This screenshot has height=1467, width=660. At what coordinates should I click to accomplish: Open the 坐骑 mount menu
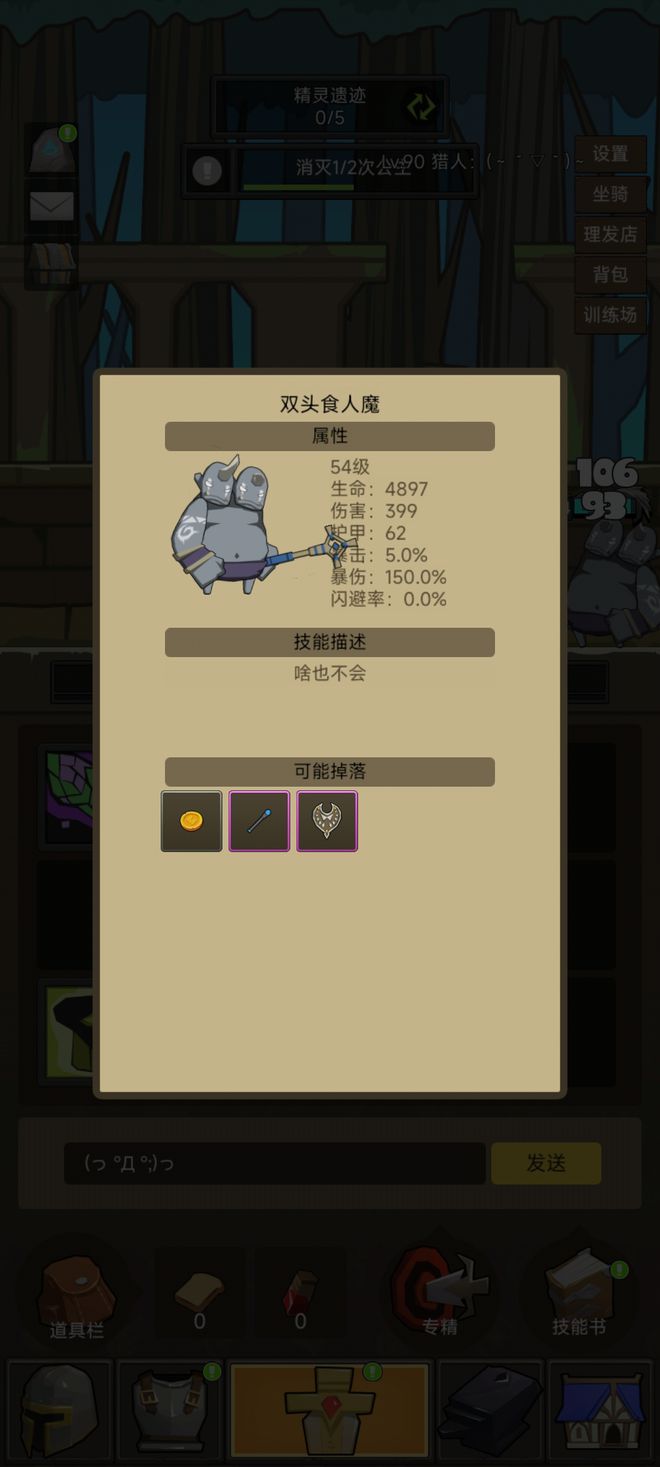tap(610, 194)
